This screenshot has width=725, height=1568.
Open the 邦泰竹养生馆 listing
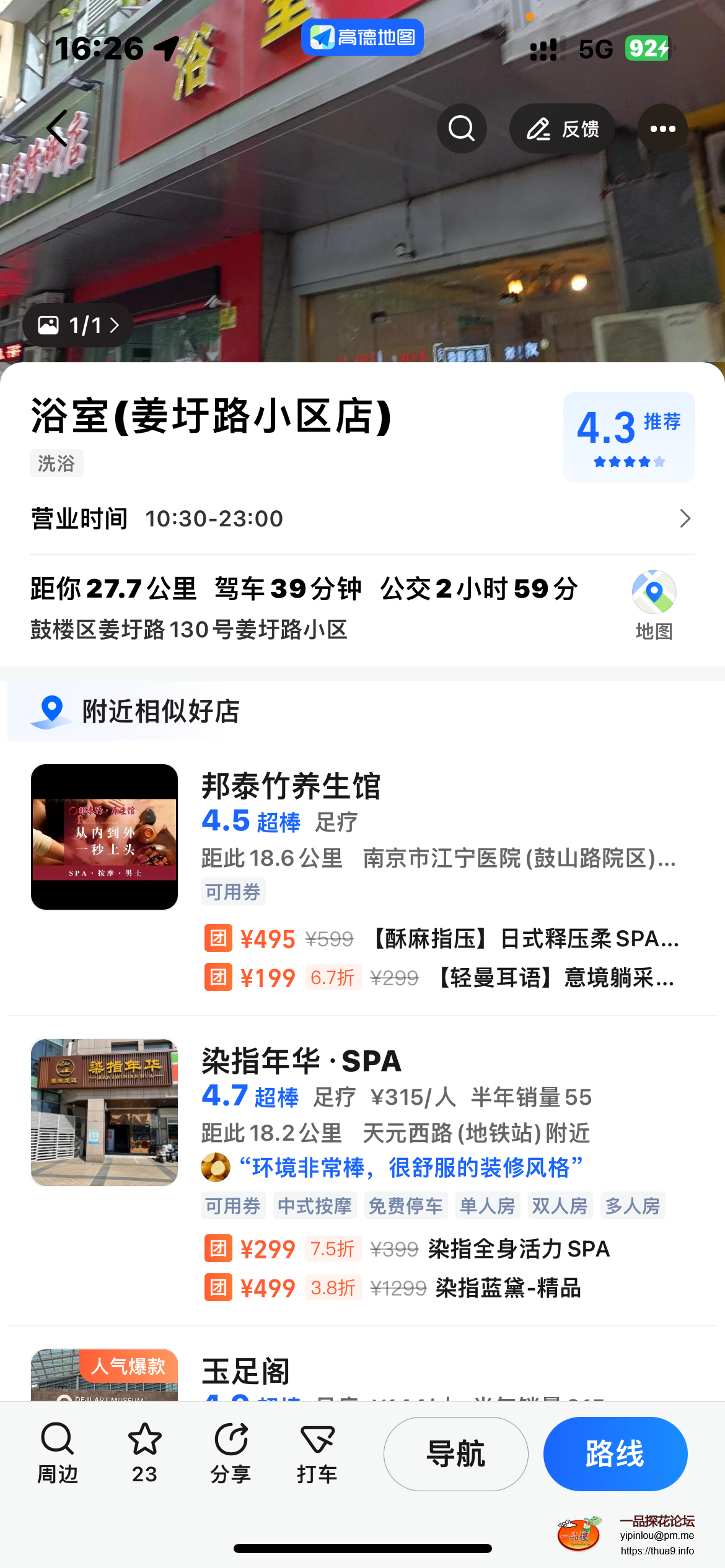pyautogui.click(x=291, y=786)
